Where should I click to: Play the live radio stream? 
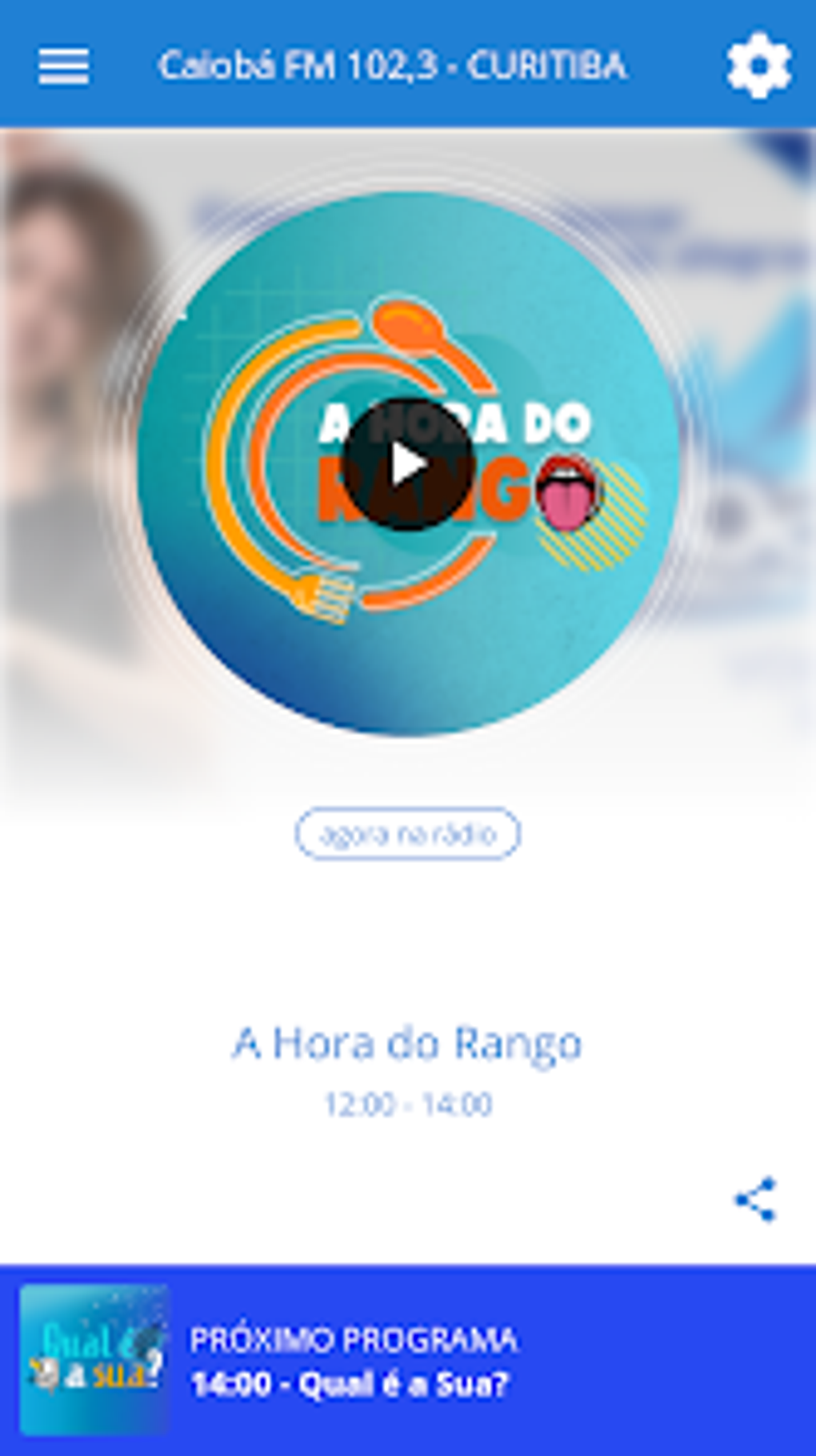pos(408,464)
